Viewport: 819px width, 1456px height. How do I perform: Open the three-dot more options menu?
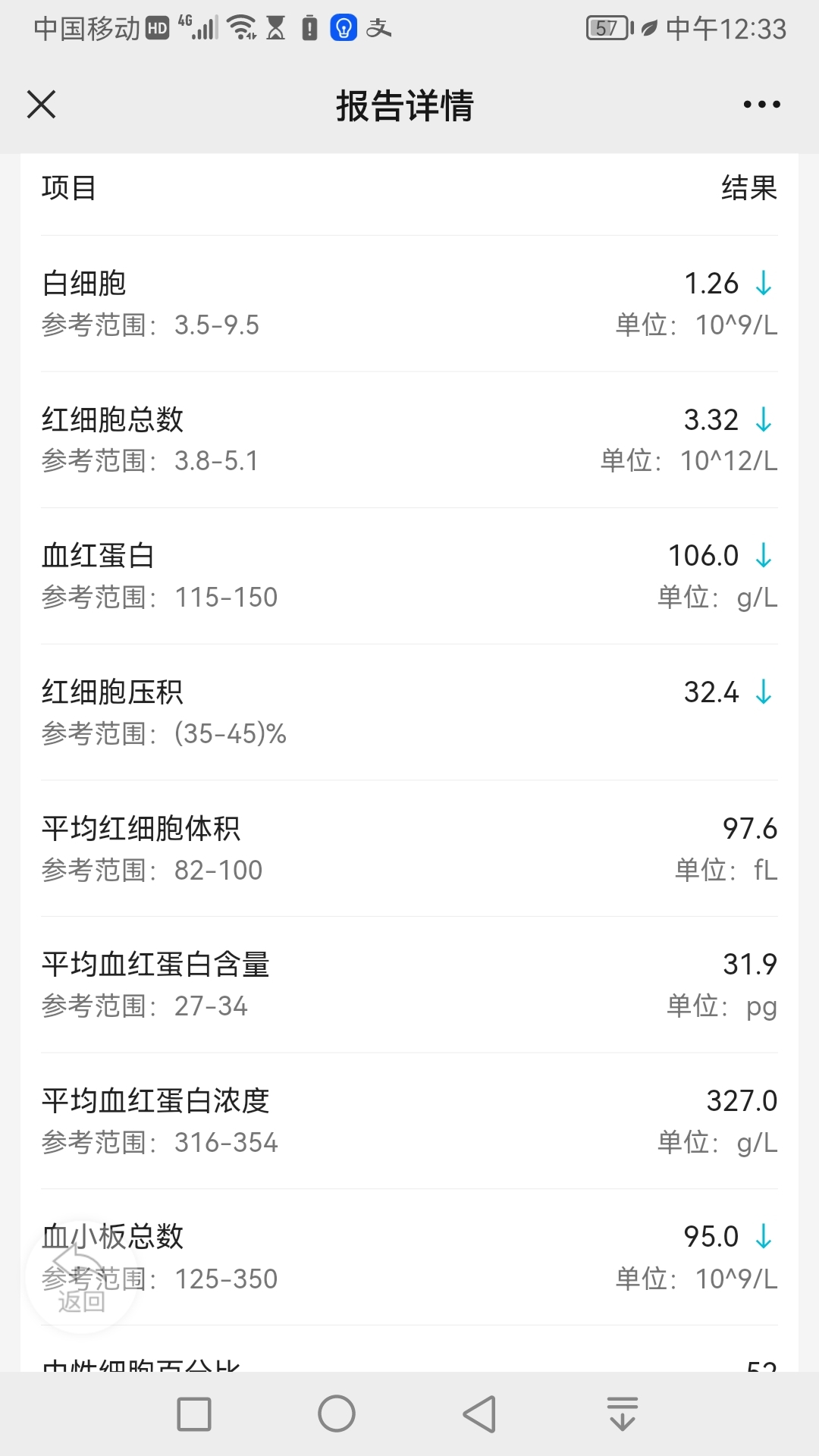(761, 105)
